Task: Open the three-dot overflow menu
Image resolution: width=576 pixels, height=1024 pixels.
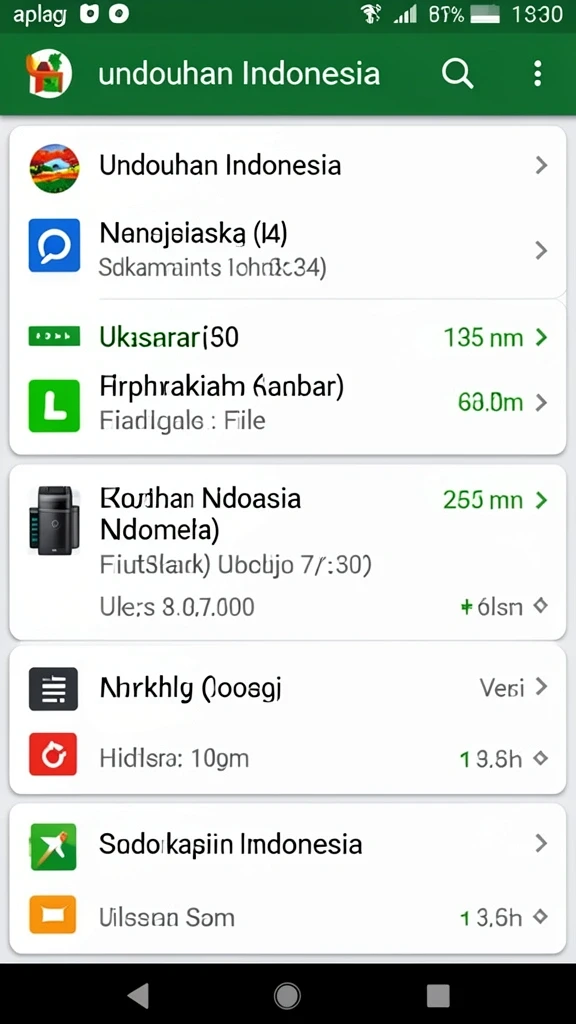Action: tap(537, 74)
